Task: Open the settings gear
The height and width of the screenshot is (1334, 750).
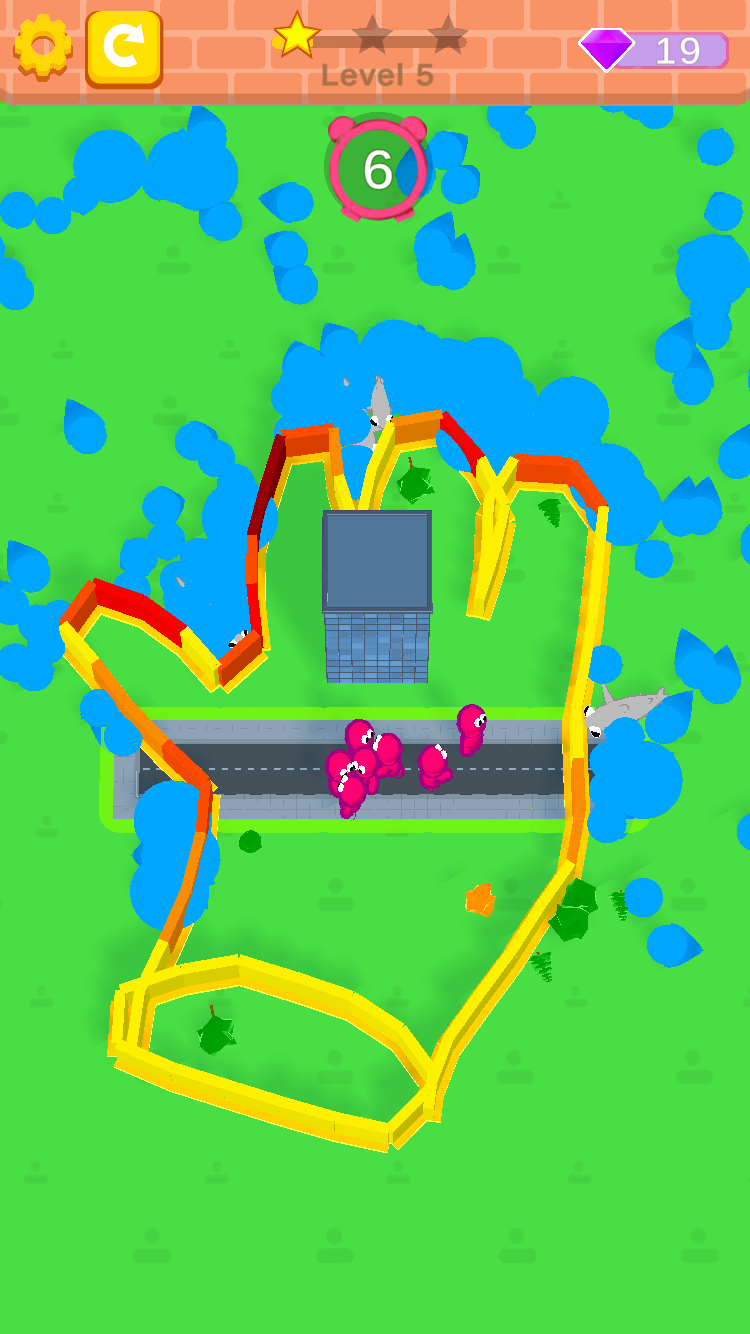Action: [43, 47]
